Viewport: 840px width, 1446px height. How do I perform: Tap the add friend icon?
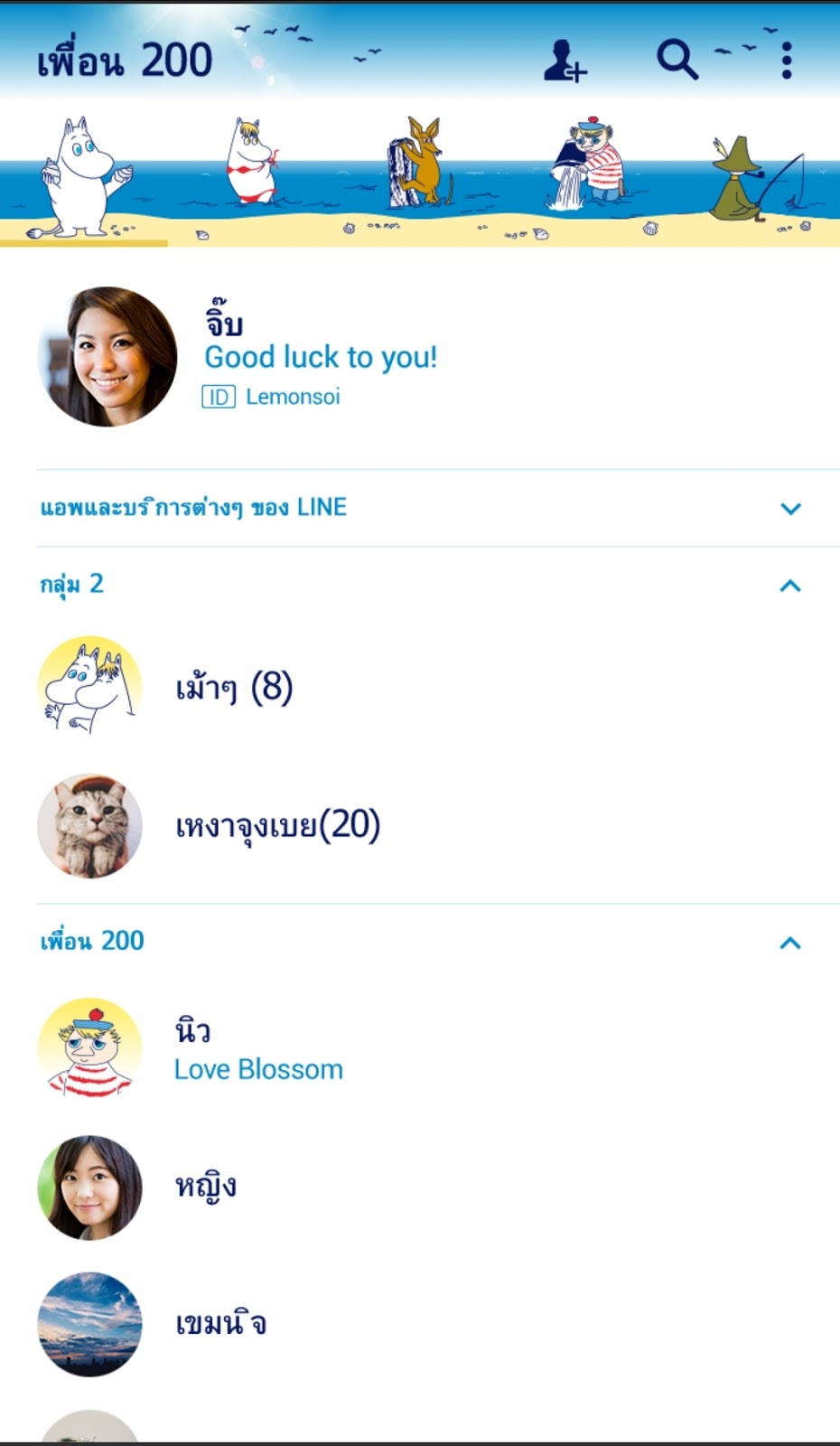tap(565, 61)
